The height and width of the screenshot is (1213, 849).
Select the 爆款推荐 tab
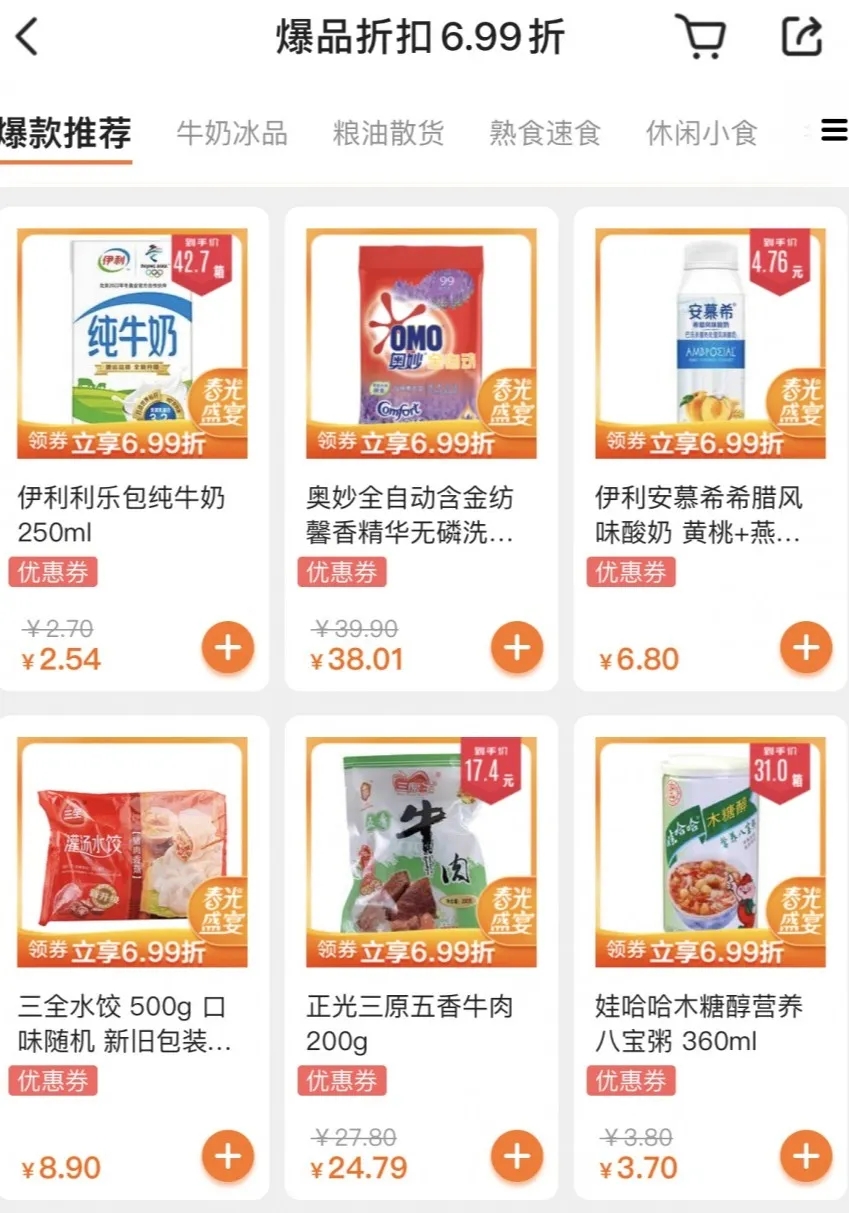click(66, 133)
